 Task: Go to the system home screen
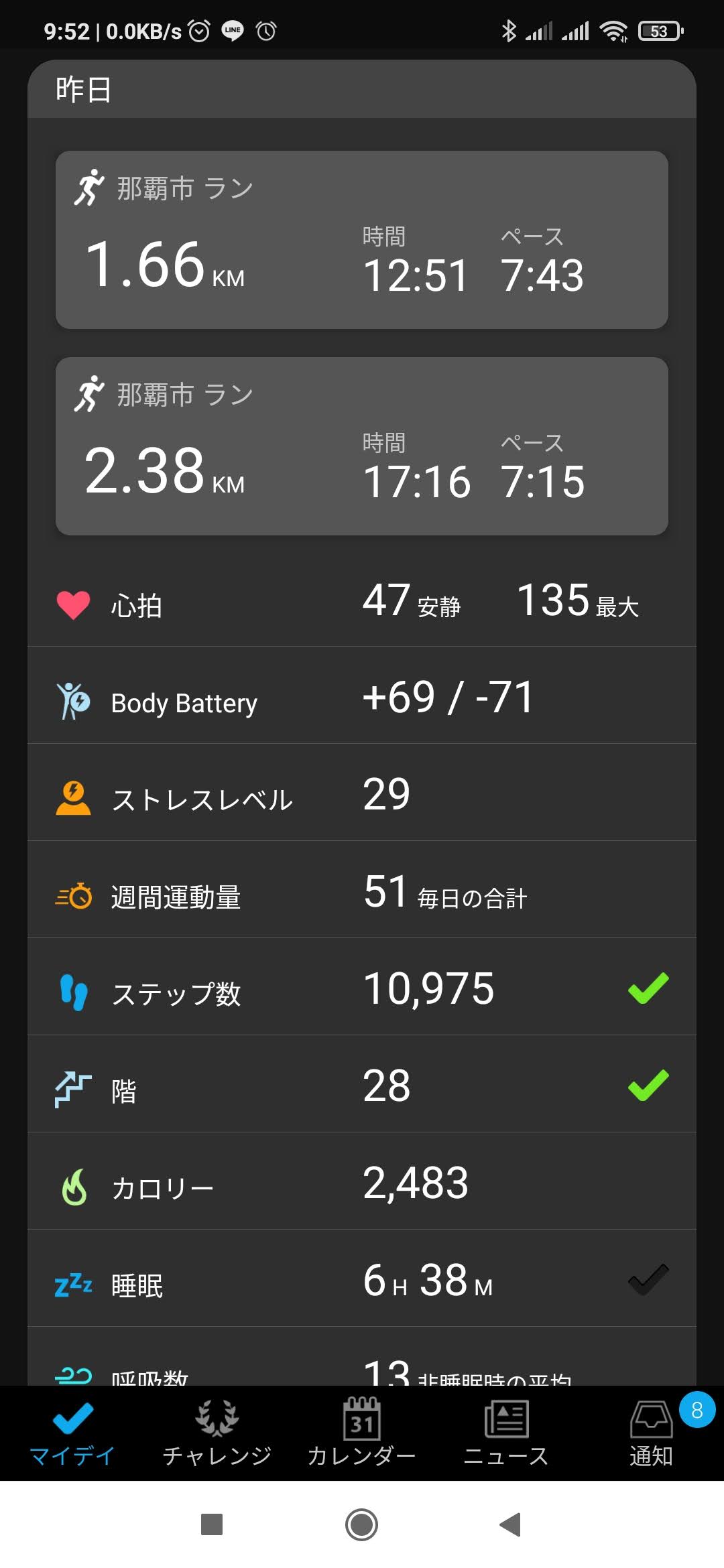point(362,1524)
